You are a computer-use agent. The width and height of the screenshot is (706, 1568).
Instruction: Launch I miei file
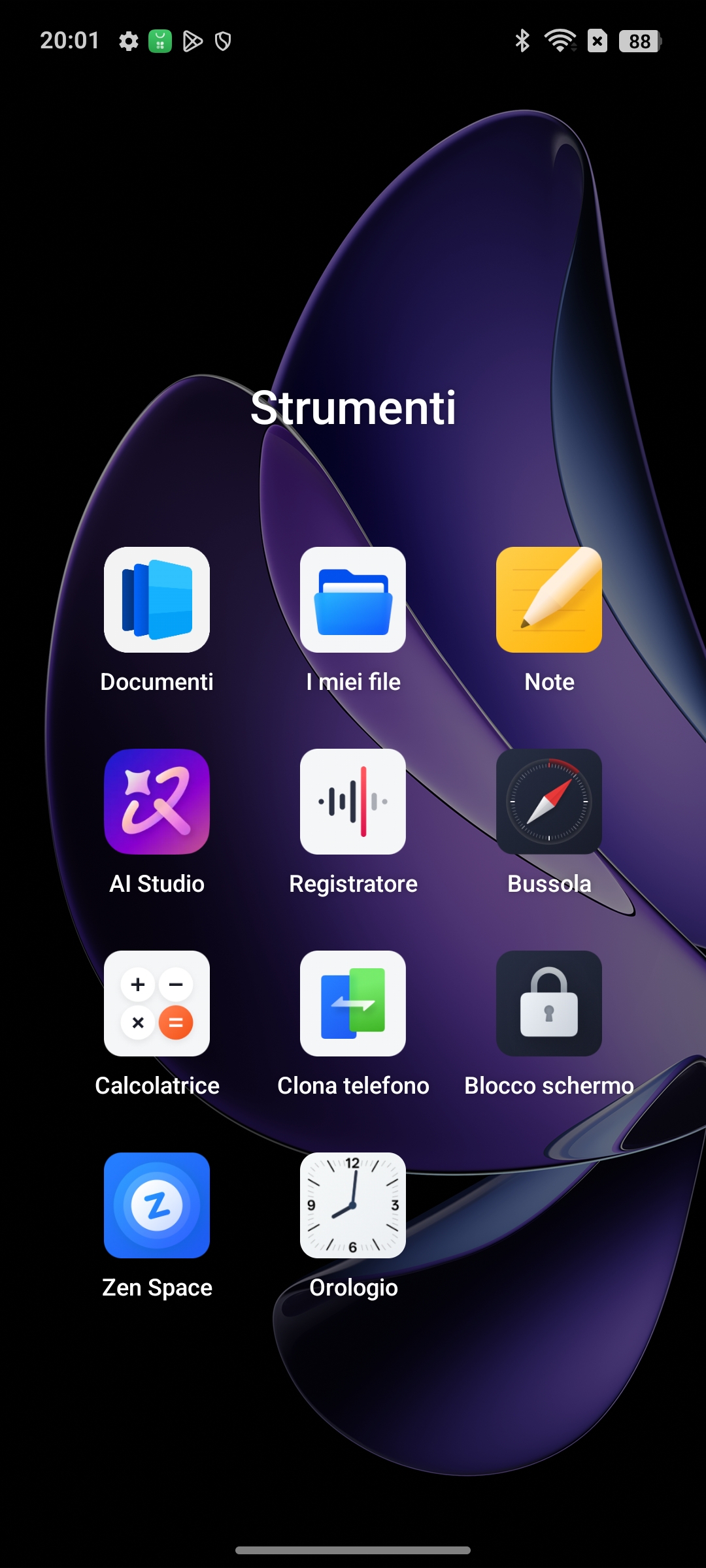point(353,600)
